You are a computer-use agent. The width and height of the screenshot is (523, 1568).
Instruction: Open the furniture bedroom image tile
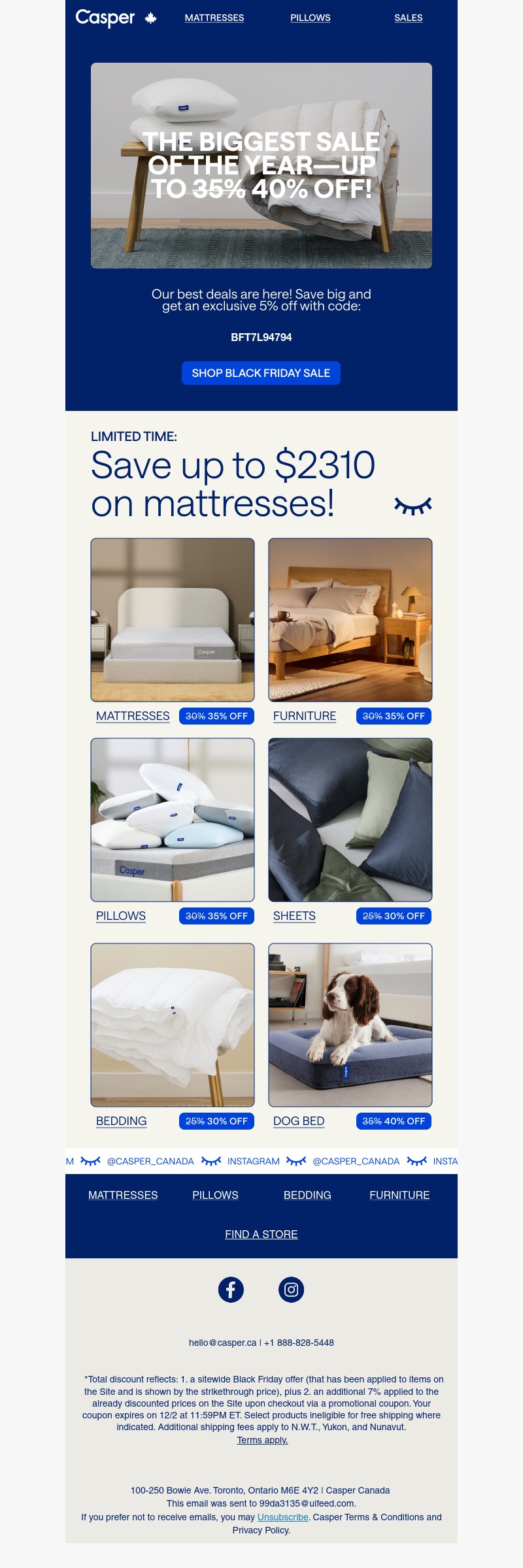(350, 619)
